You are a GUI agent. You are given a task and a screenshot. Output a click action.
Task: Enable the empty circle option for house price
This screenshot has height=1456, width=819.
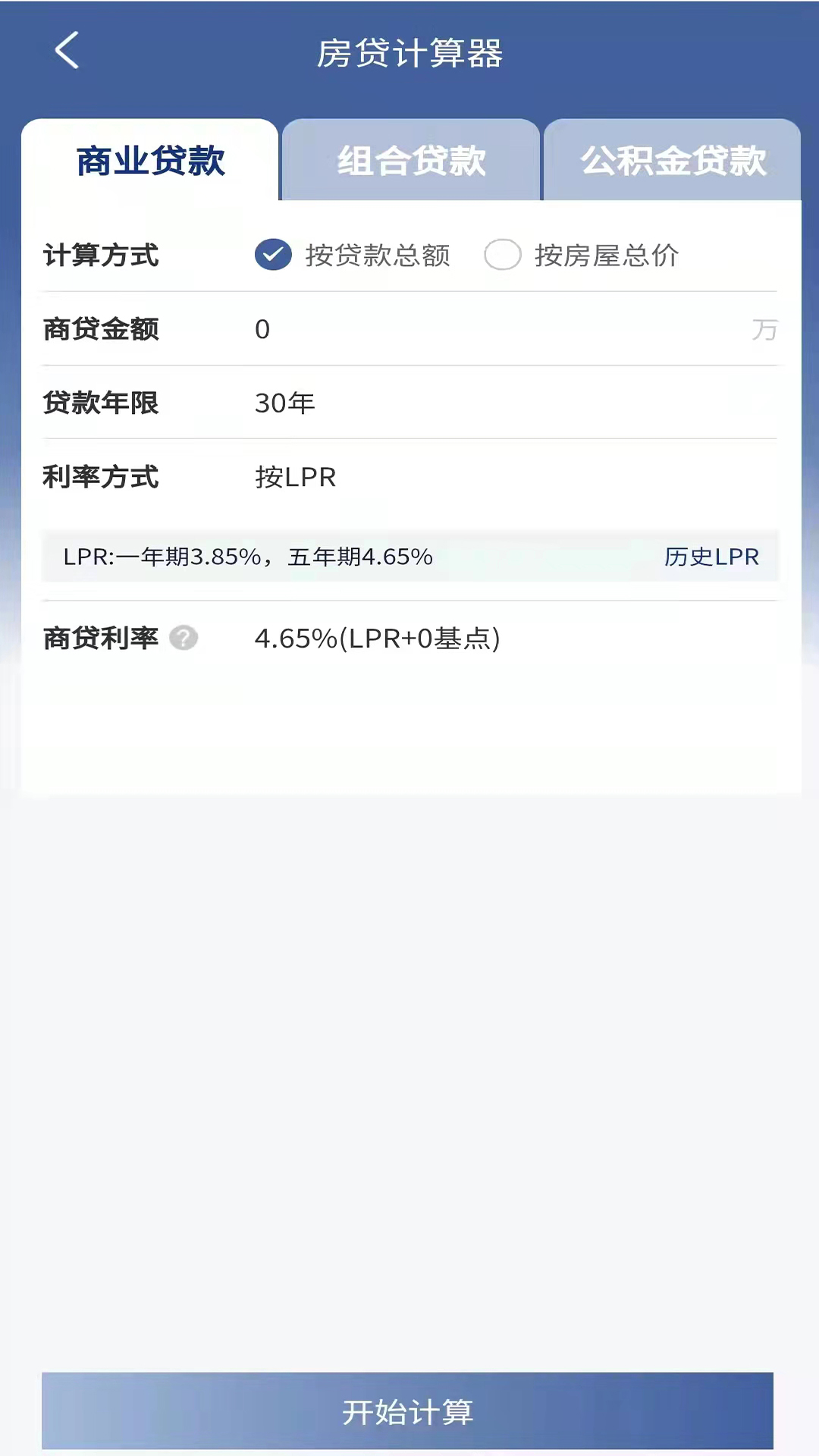pyautogui.click(x=503, y=256)
